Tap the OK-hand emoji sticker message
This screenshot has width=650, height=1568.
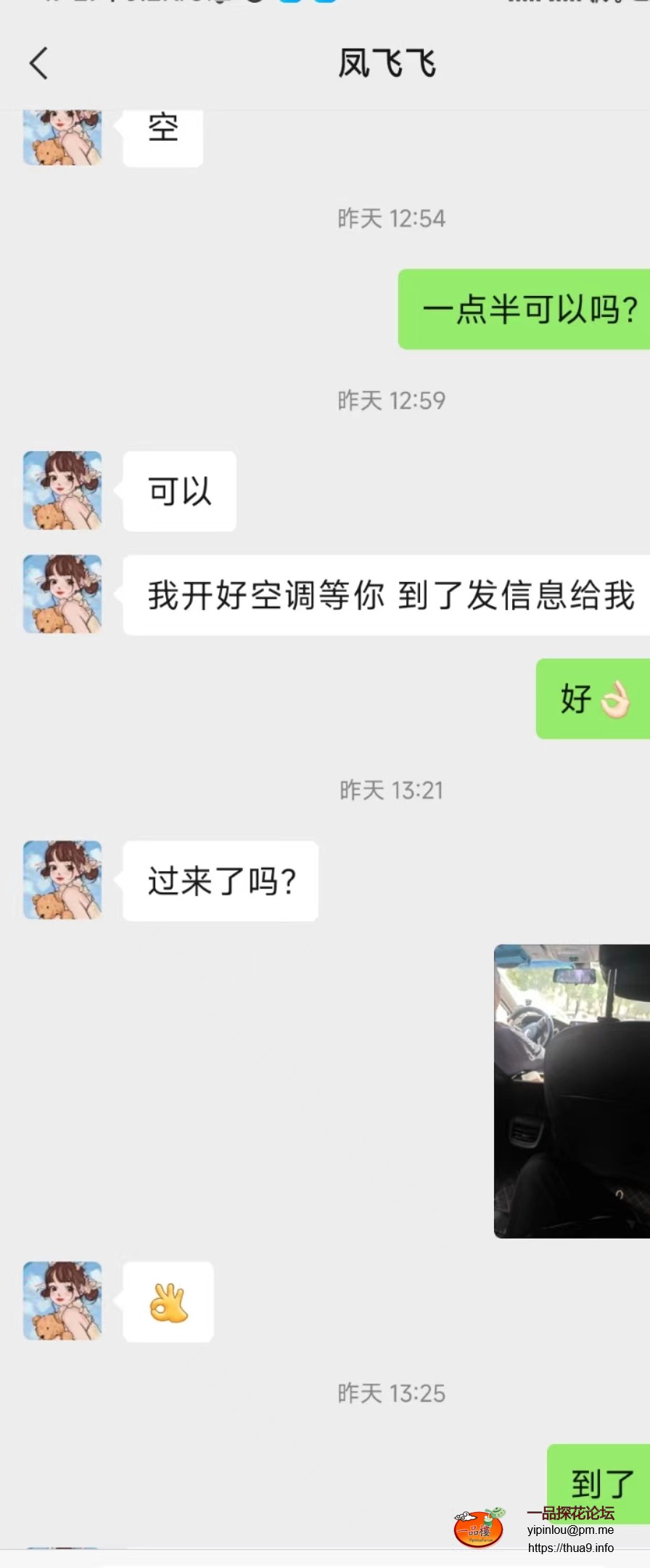(168, 1301)
